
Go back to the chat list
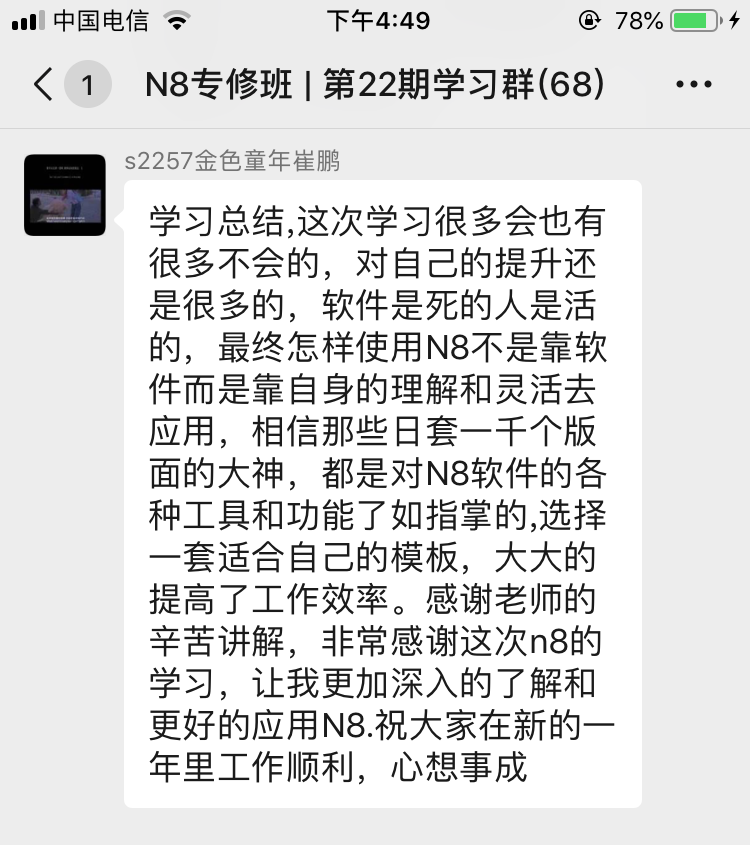click(x=44, y=85)
